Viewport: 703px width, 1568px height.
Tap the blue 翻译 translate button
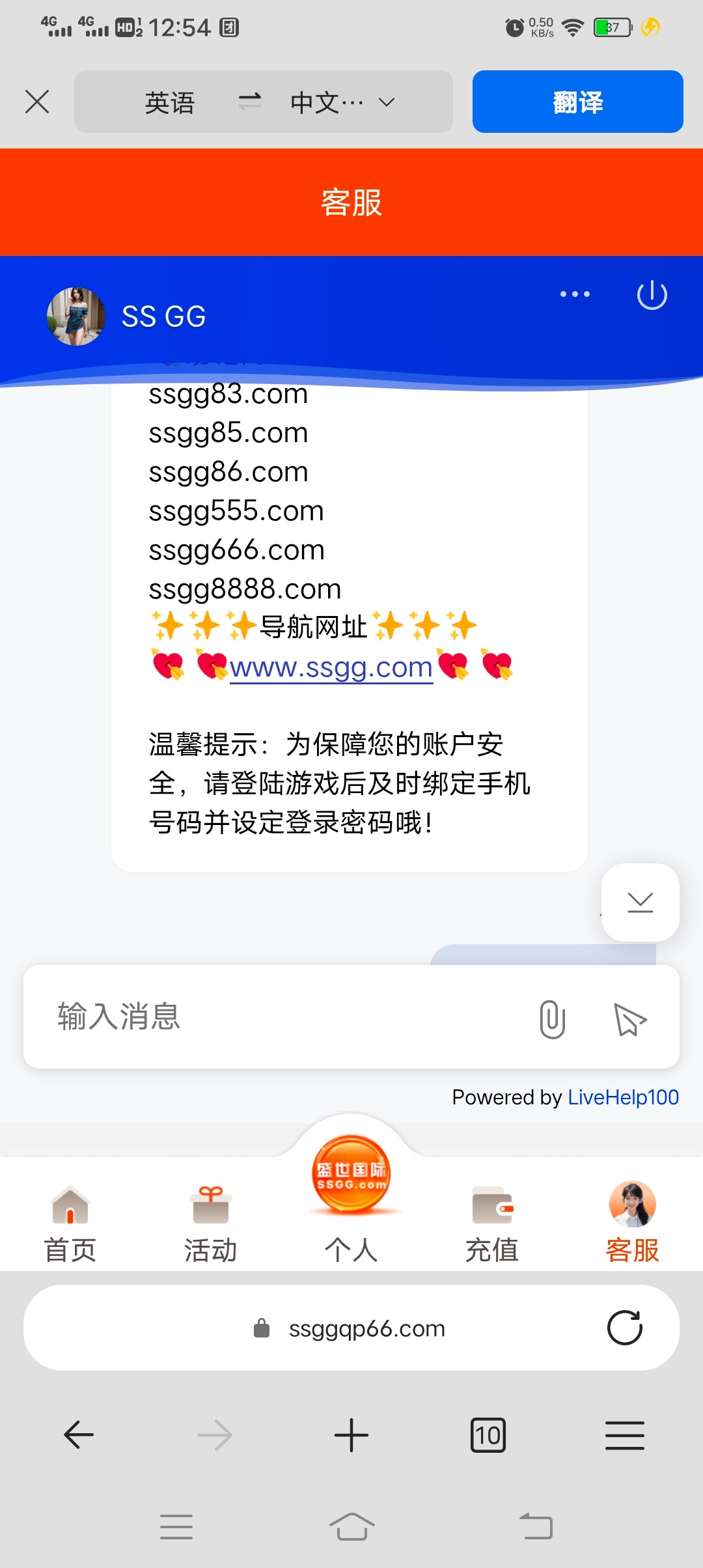pyautogui.click(x=577, y=102)
